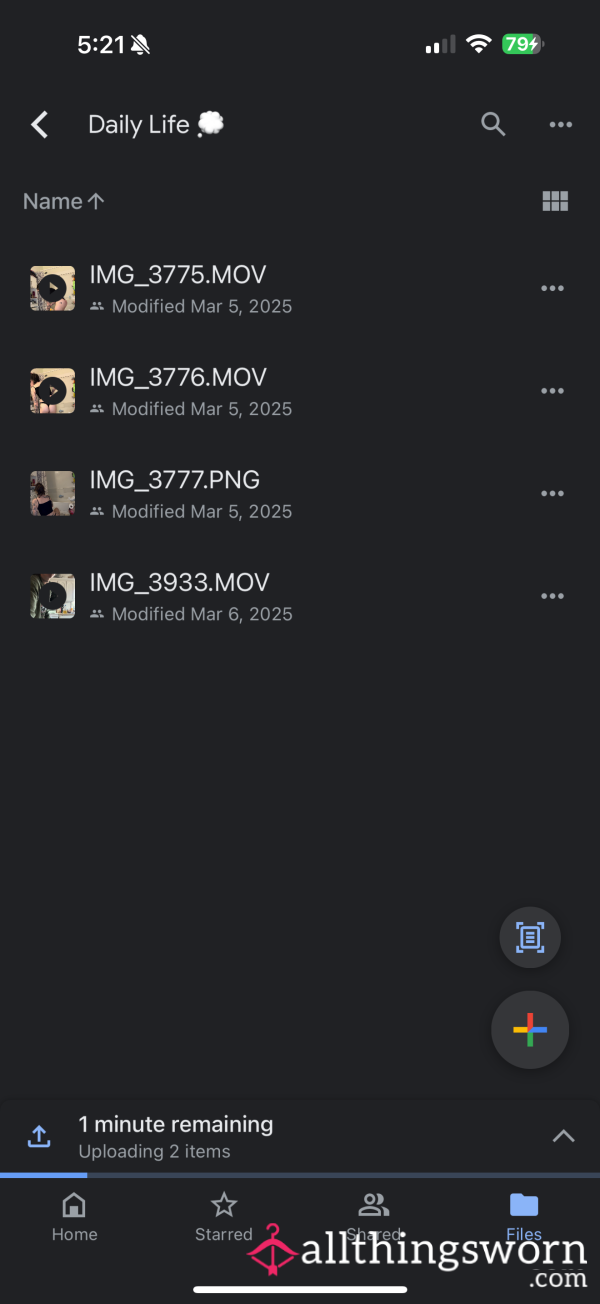This screenshot has width=600, height=1304.
Task: Tap the colorful plus create button
Action: click(530, 1030)
